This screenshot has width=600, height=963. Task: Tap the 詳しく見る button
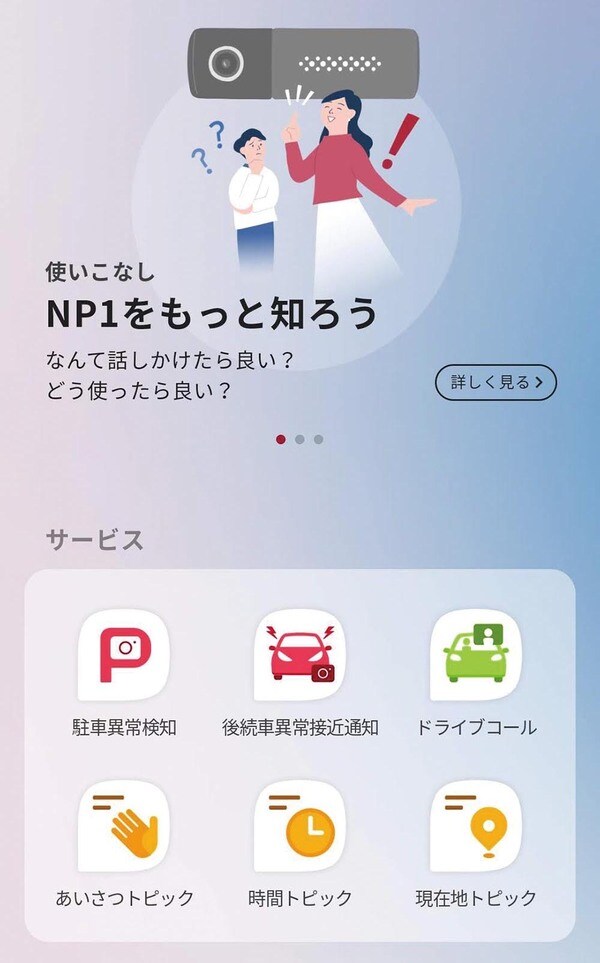pyautogui.click(x=496, y=383)
